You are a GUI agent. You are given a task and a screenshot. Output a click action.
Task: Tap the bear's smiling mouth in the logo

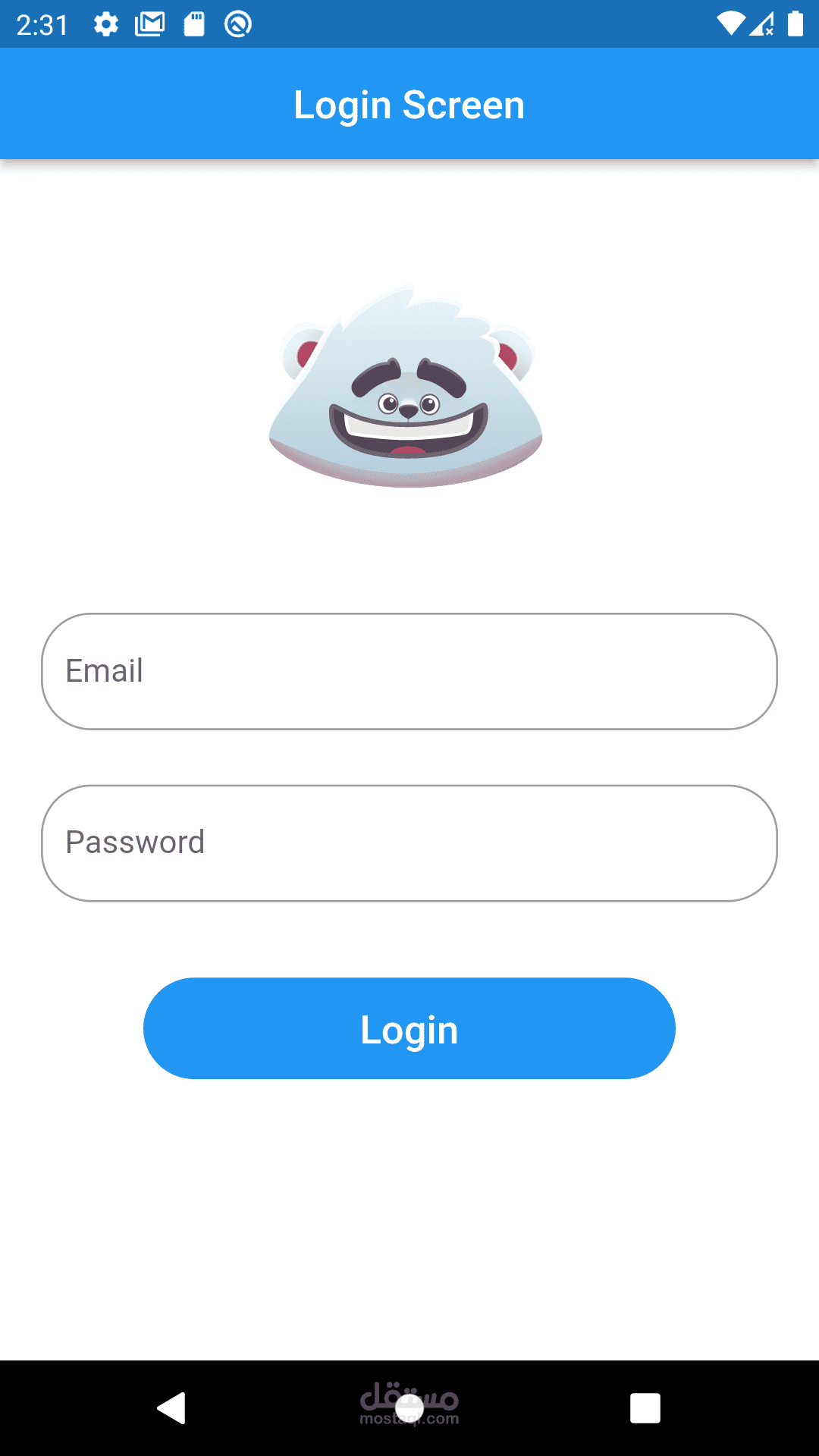408,432
